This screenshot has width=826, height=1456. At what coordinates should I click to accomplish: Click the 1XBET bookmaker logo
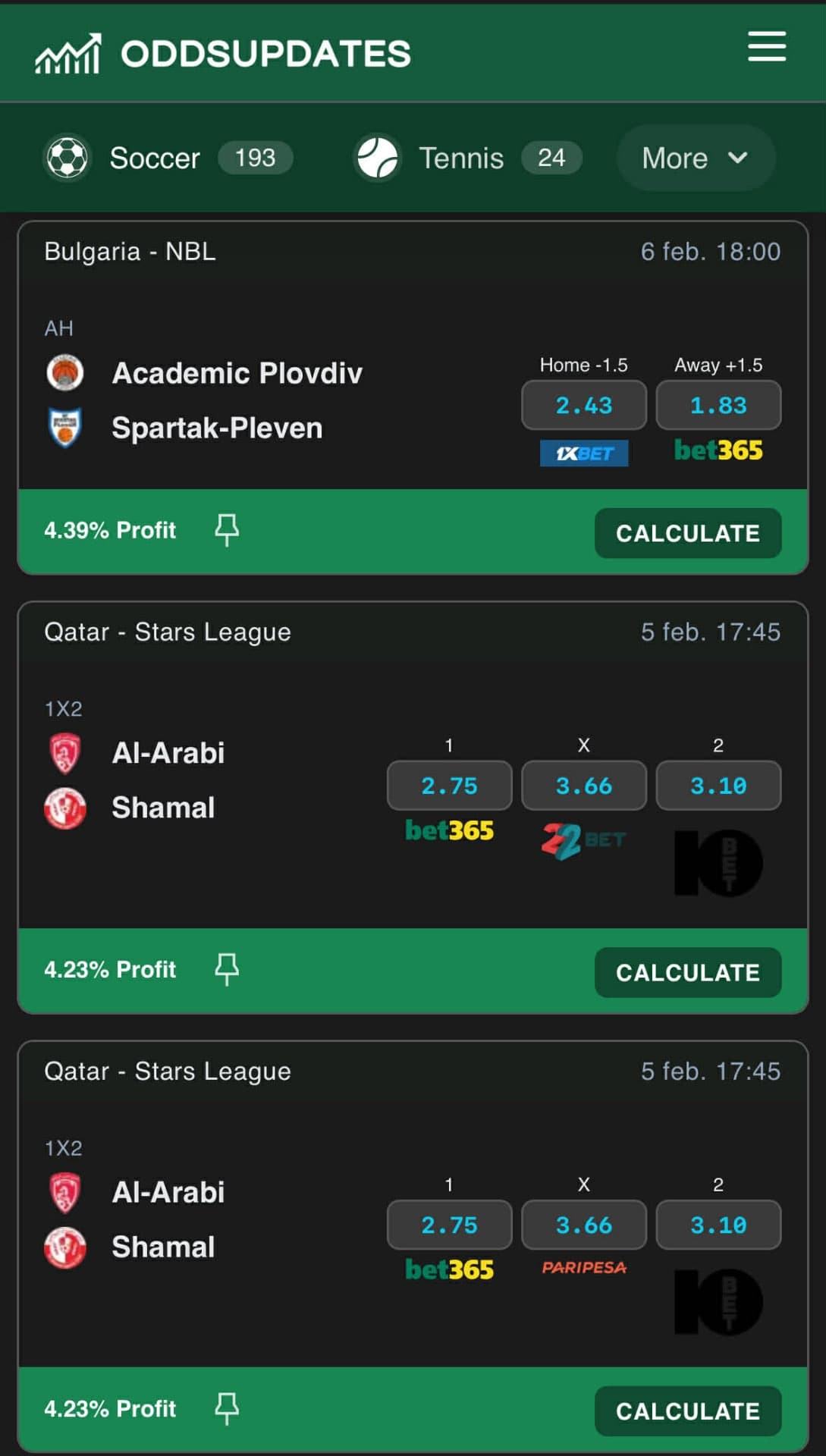point(583,453)
